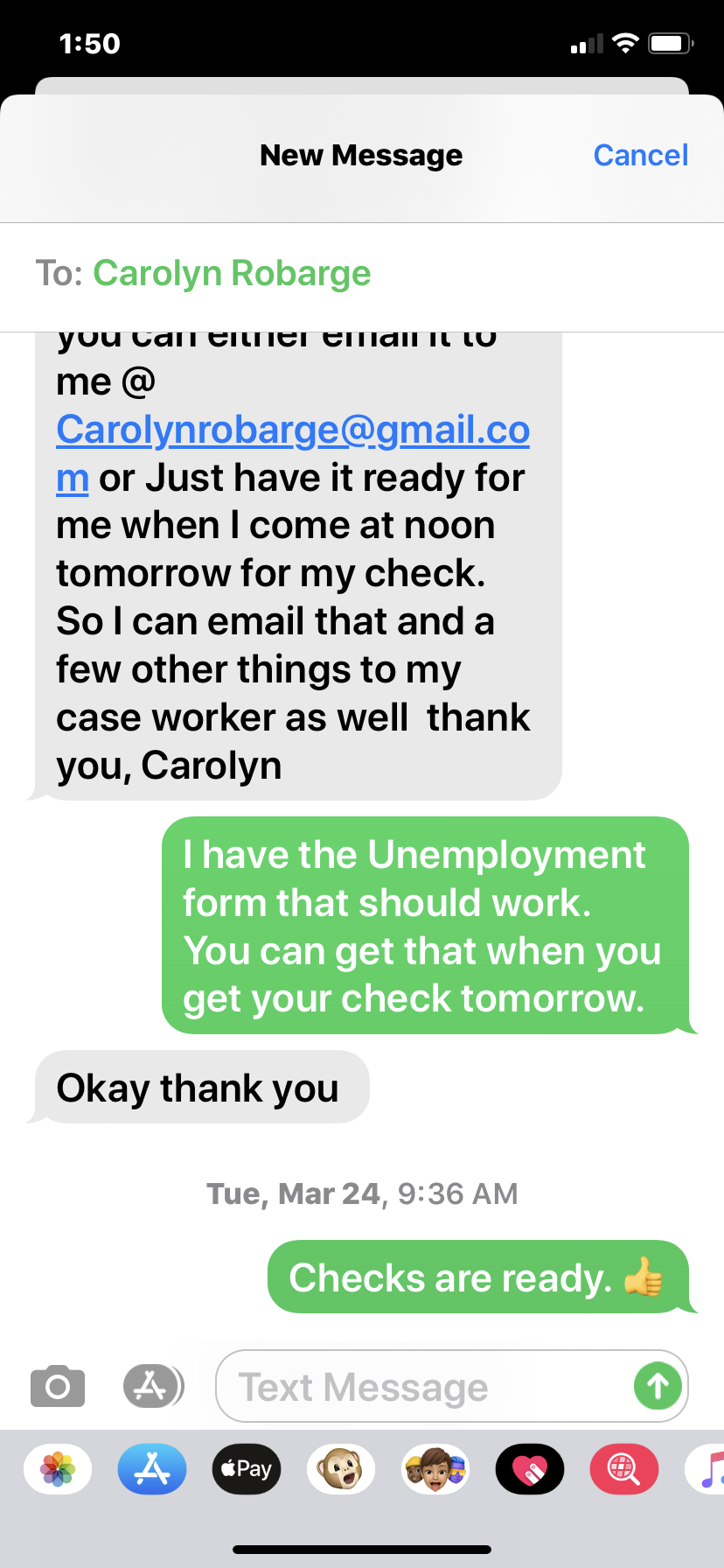Open the camera to attach a photo

point(58,1387)
